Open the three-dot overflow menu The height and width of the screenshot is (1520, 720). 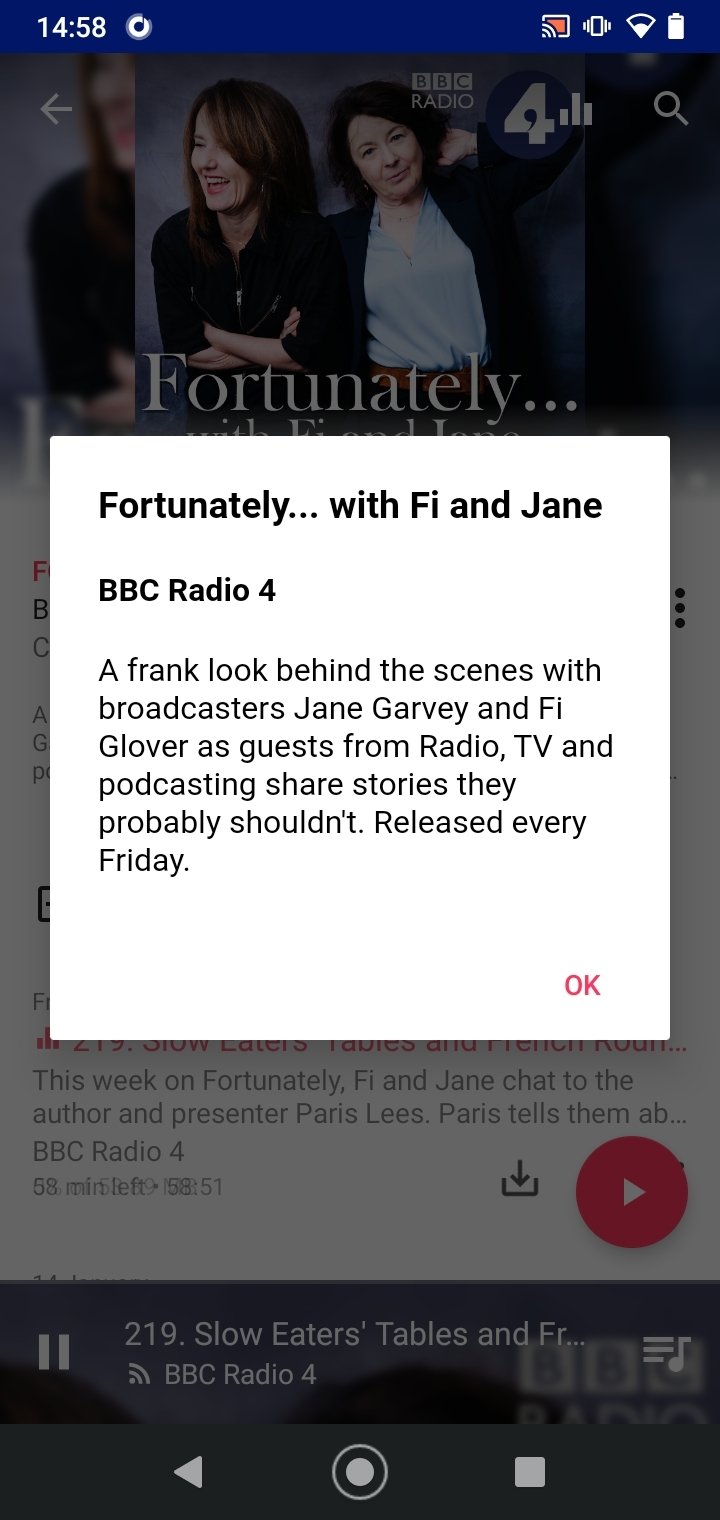680,608
